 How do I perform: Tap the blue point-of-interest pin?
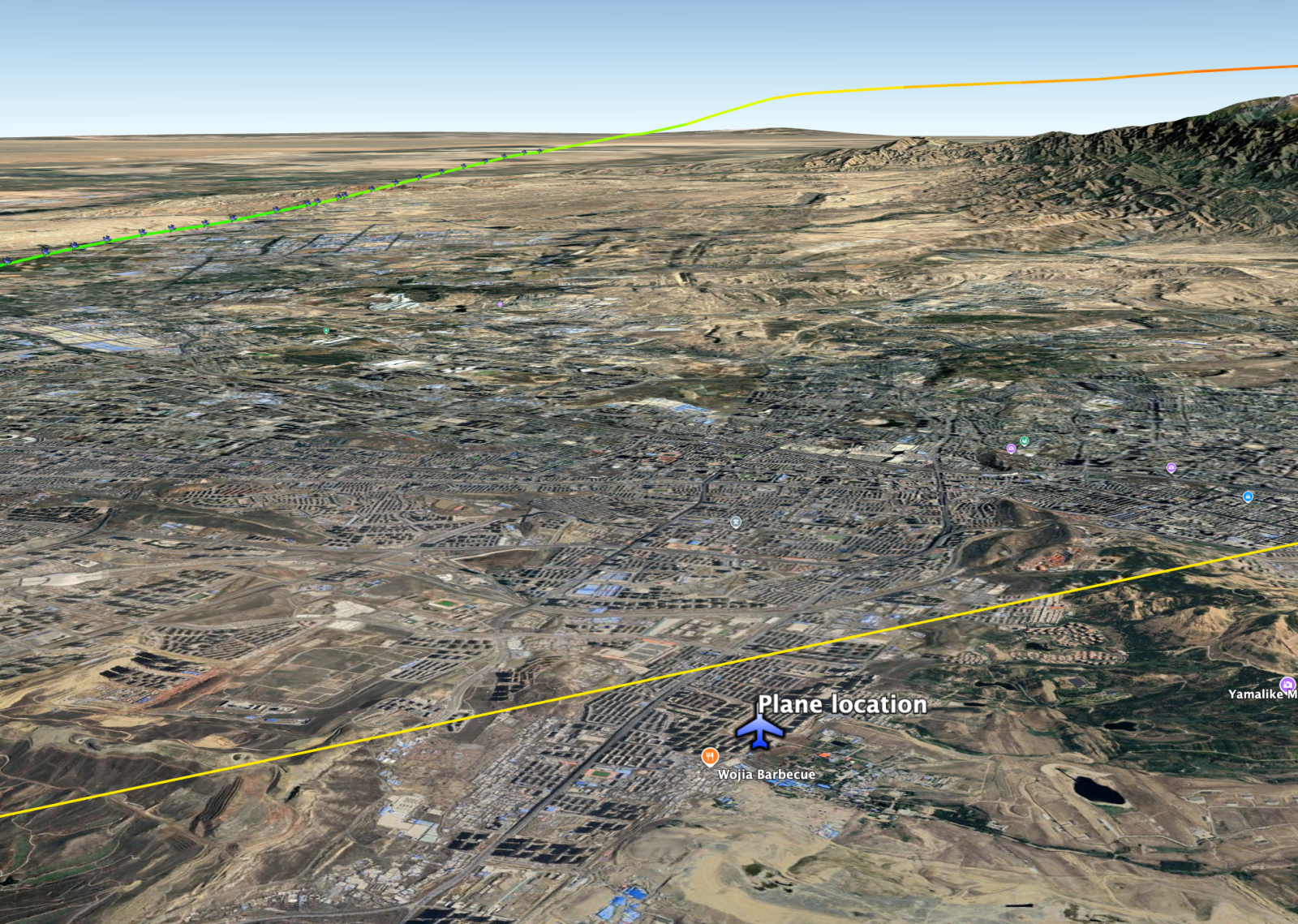1248,496
